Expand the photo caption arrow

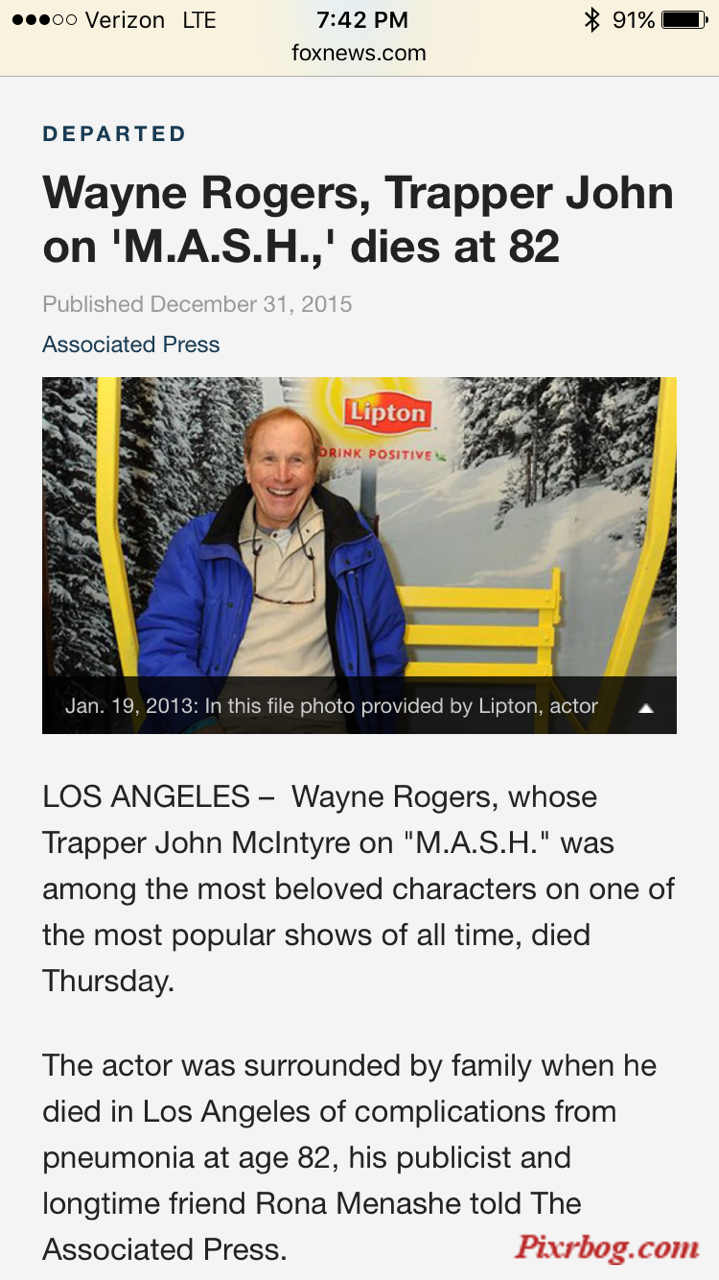click(x=646, y=707)
